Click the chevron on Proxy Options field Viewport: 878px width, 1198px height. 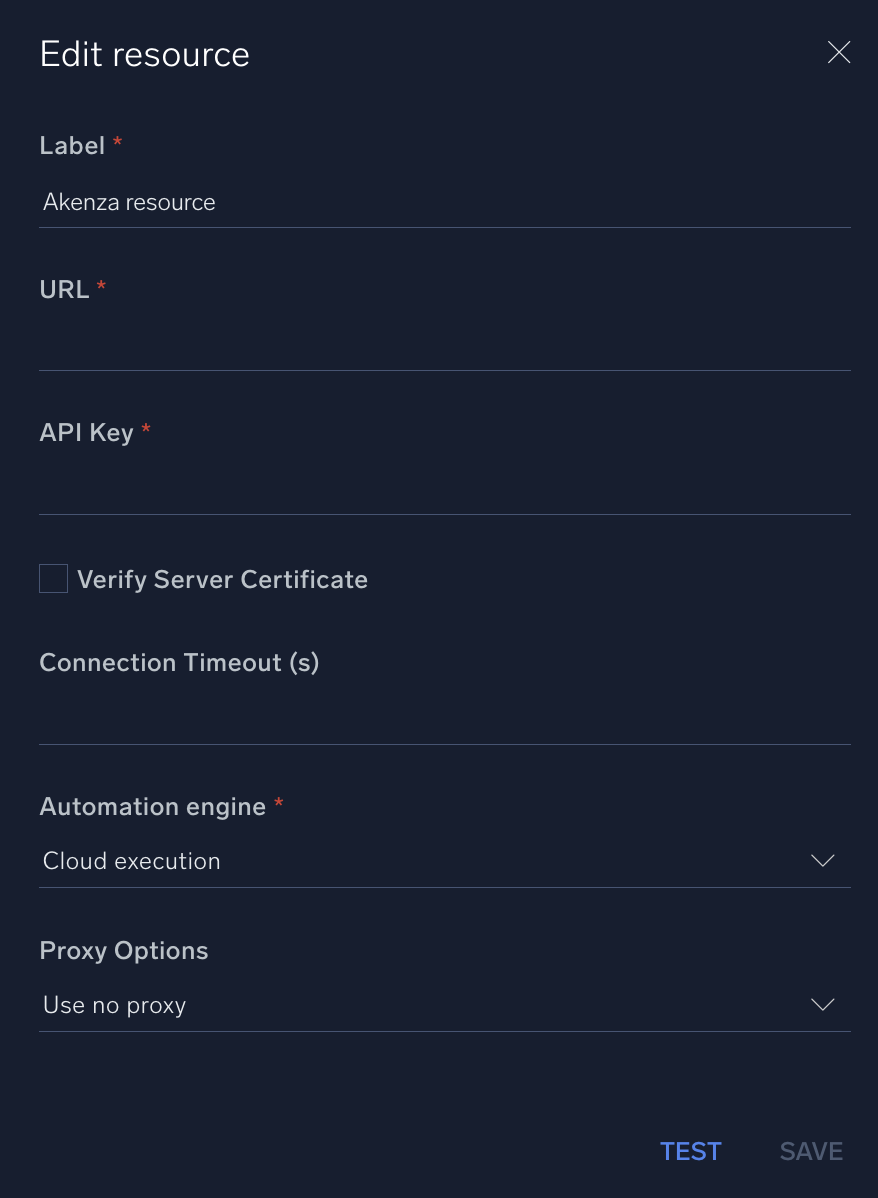[x=822, y=1005]
